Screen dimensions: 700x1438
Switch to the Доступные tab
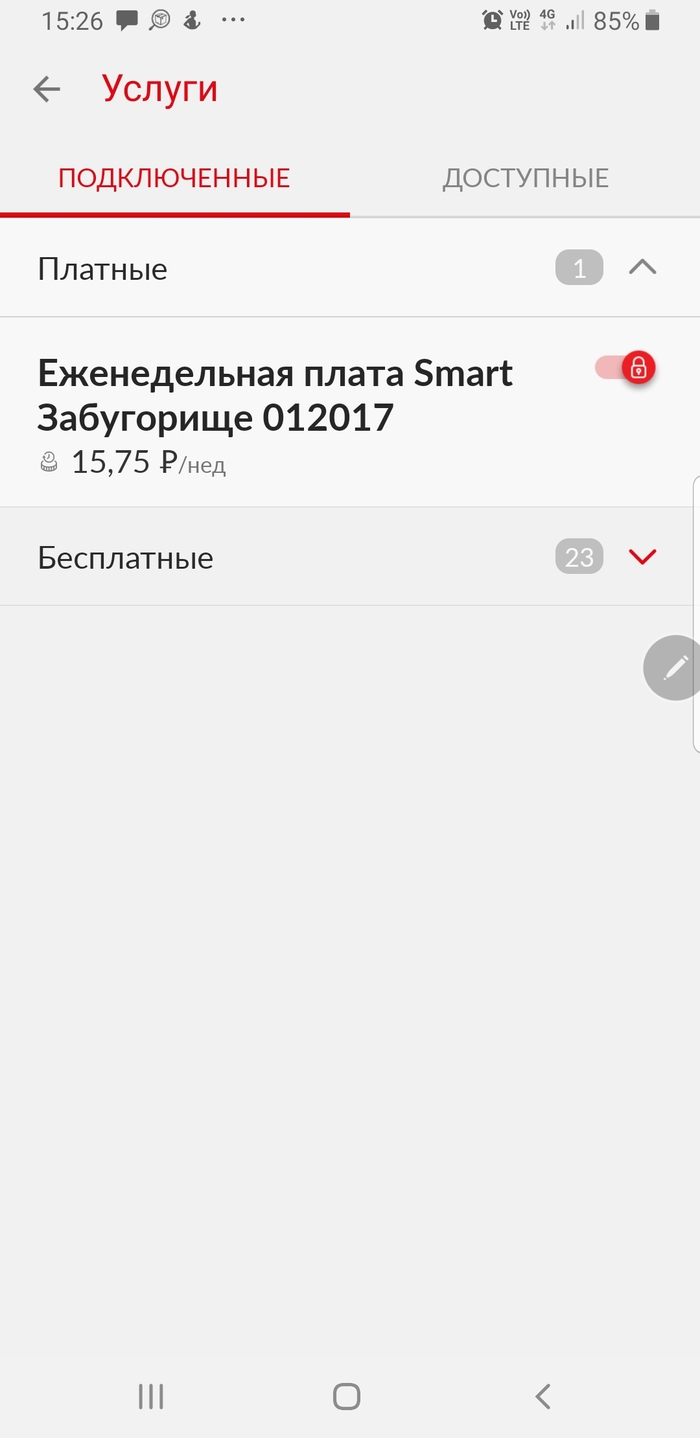point(525,179)
